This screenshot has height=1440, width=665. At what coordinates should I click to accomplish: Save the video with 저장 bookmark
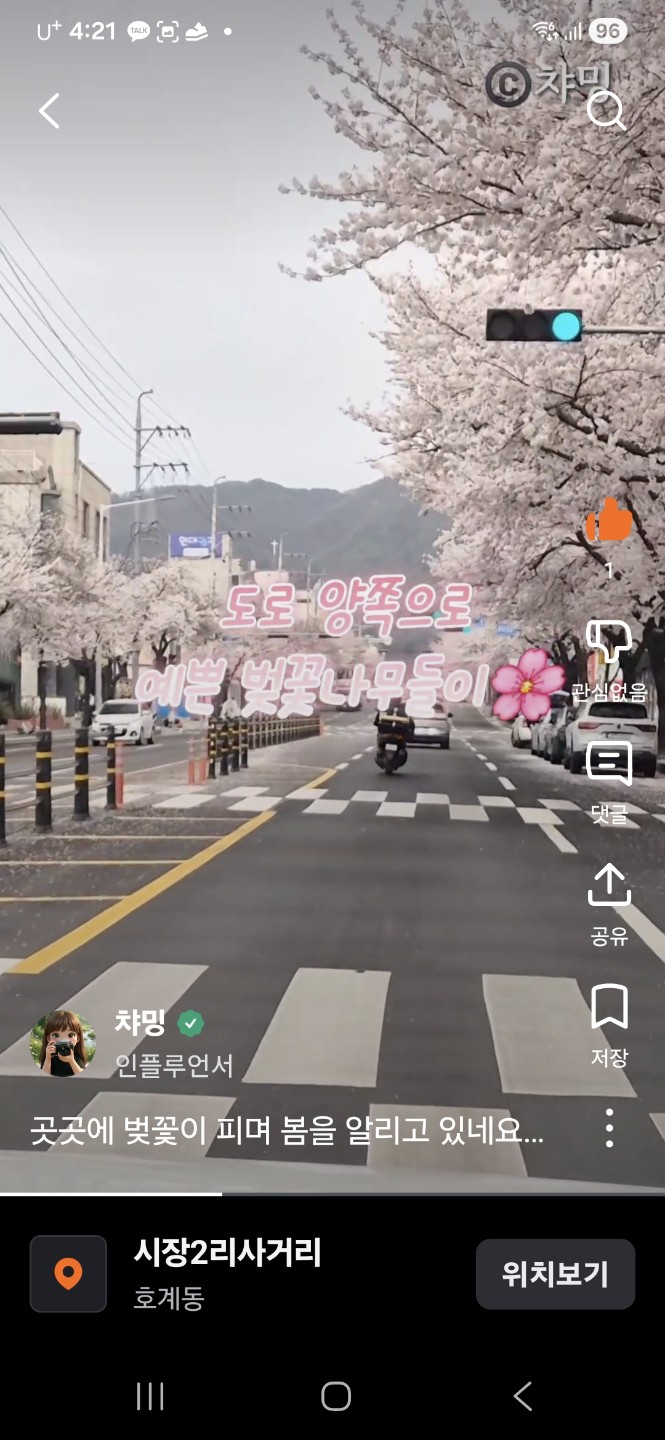point(609,1010)
